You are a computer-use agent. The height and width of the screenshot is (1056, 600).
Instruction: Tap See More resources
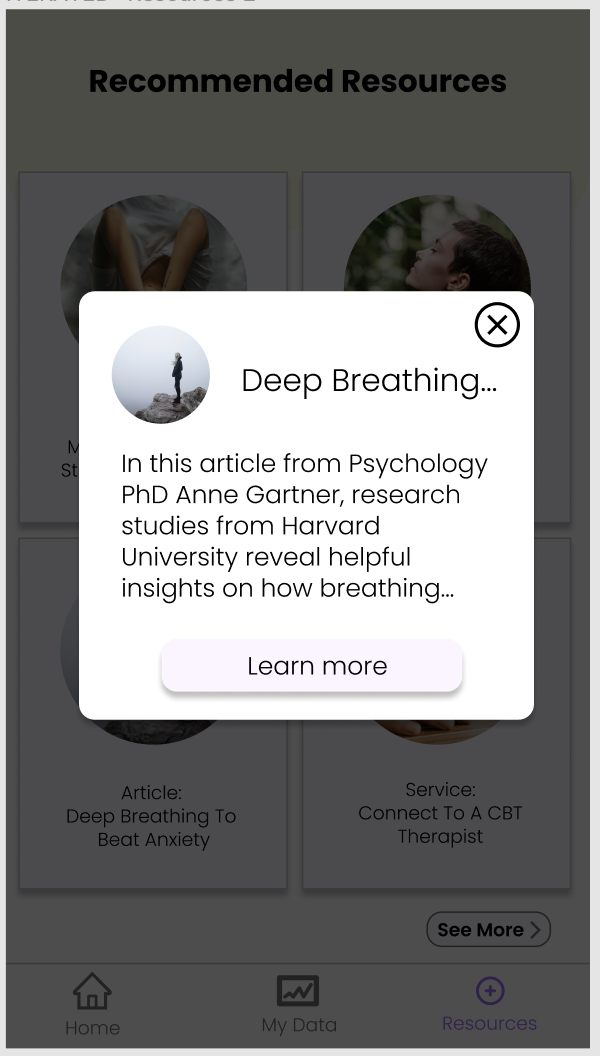coord(488,929)
